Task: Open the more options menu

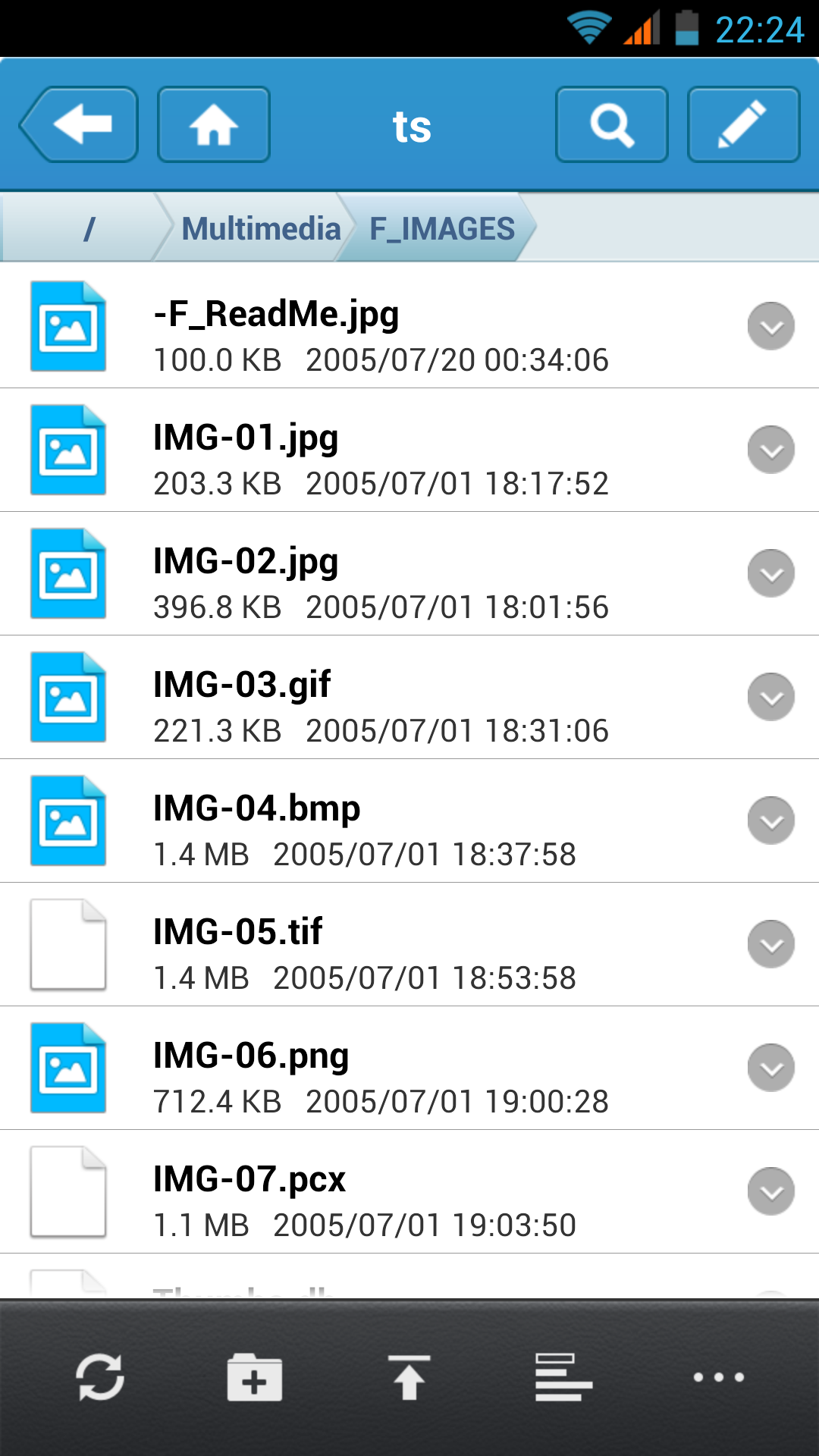Action: (x=718, y=1376)
